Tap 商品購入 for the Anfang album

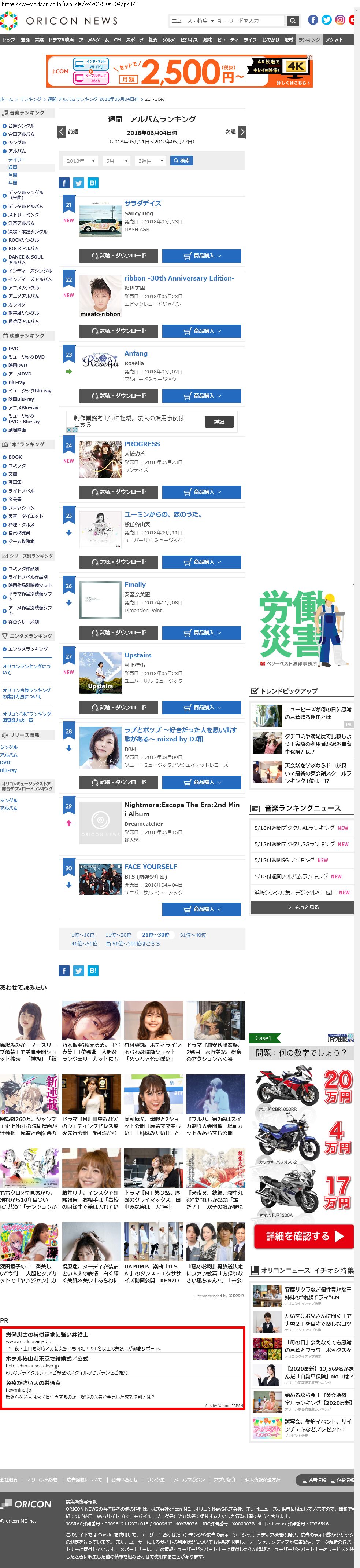click(x=201, y=396)
